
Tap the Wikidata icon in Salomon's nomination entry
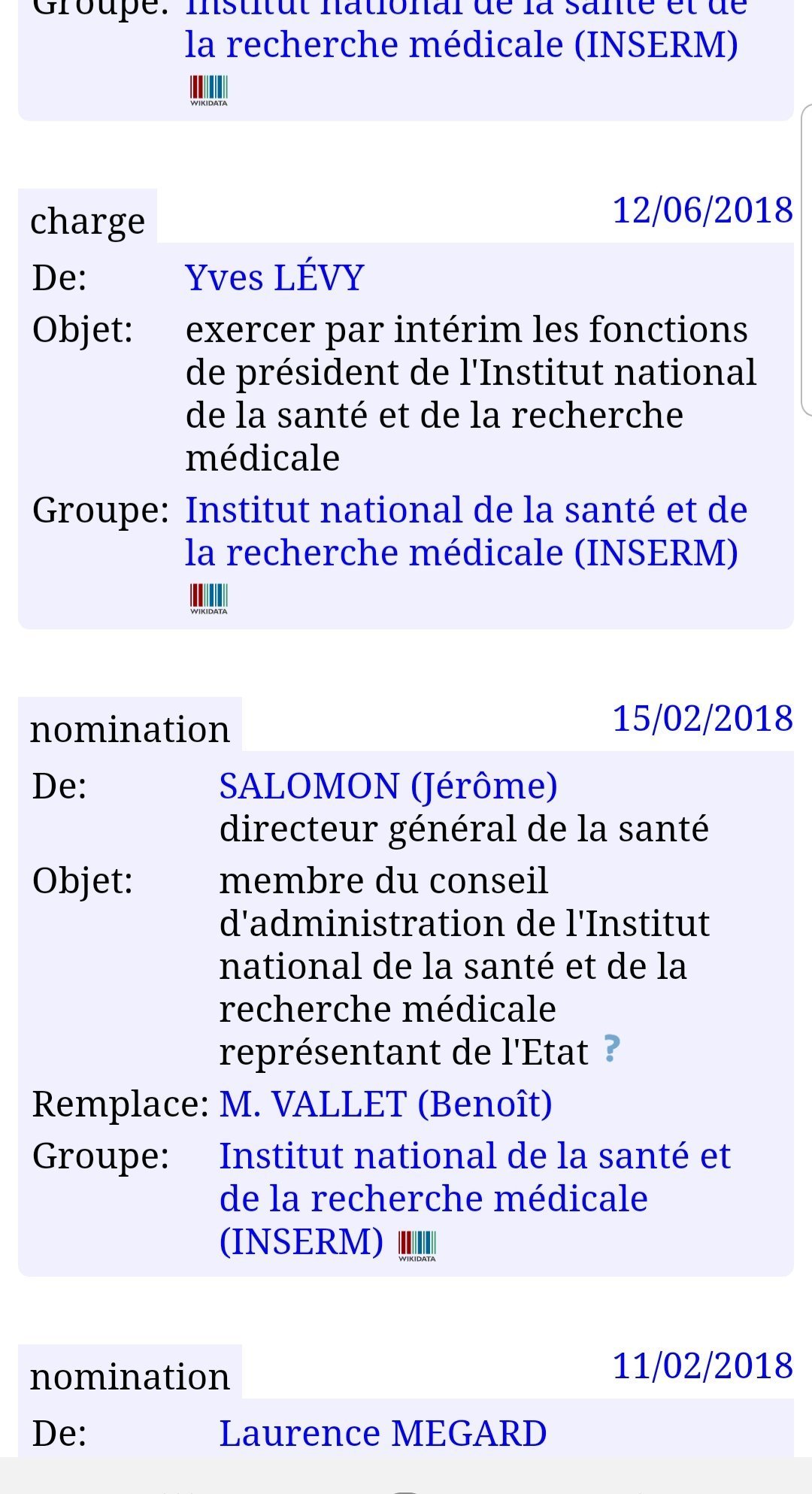pyautogui.click(x=417, y=1246)
